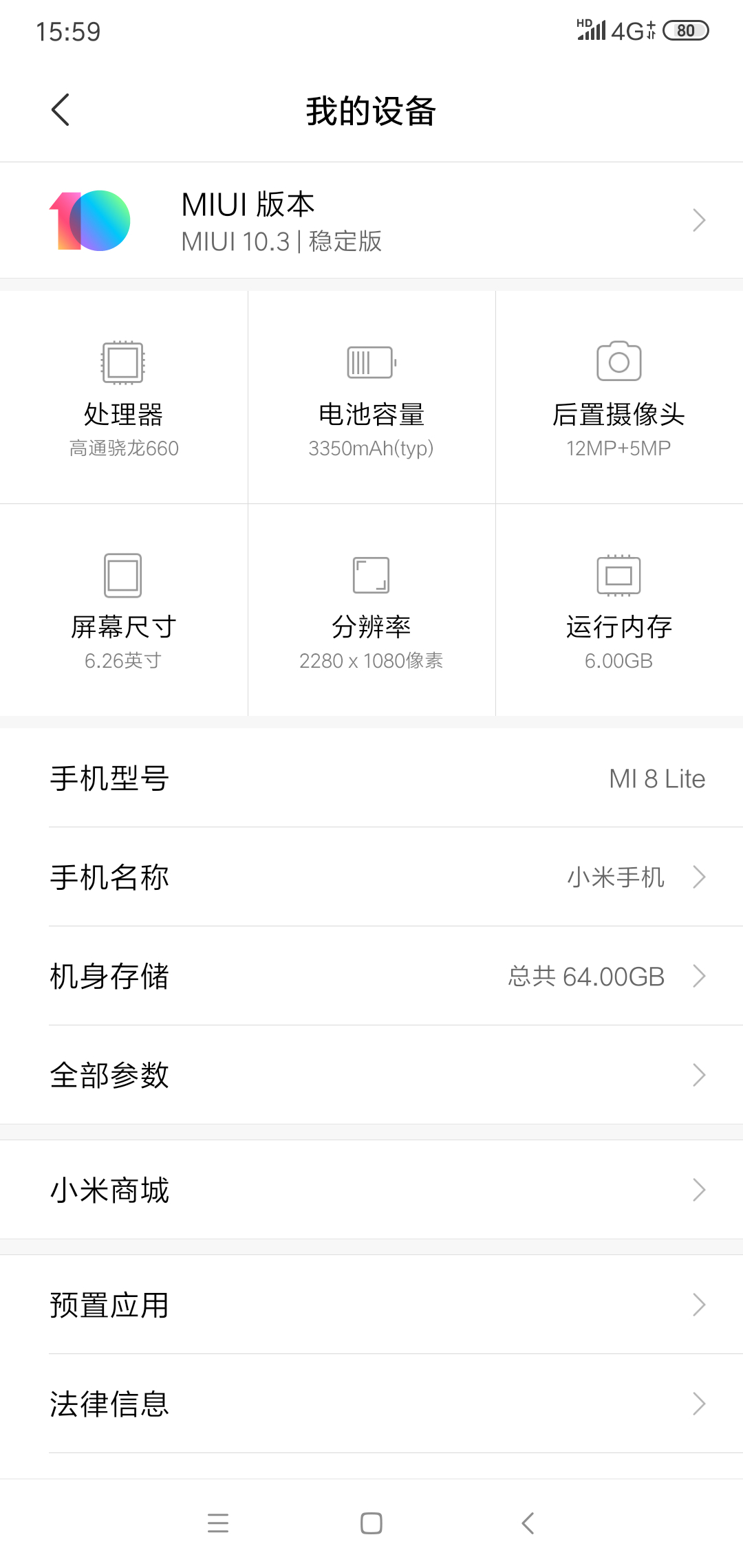Open 预置应用 list
743x1568 pixels.
click(x=371, y=1305)
